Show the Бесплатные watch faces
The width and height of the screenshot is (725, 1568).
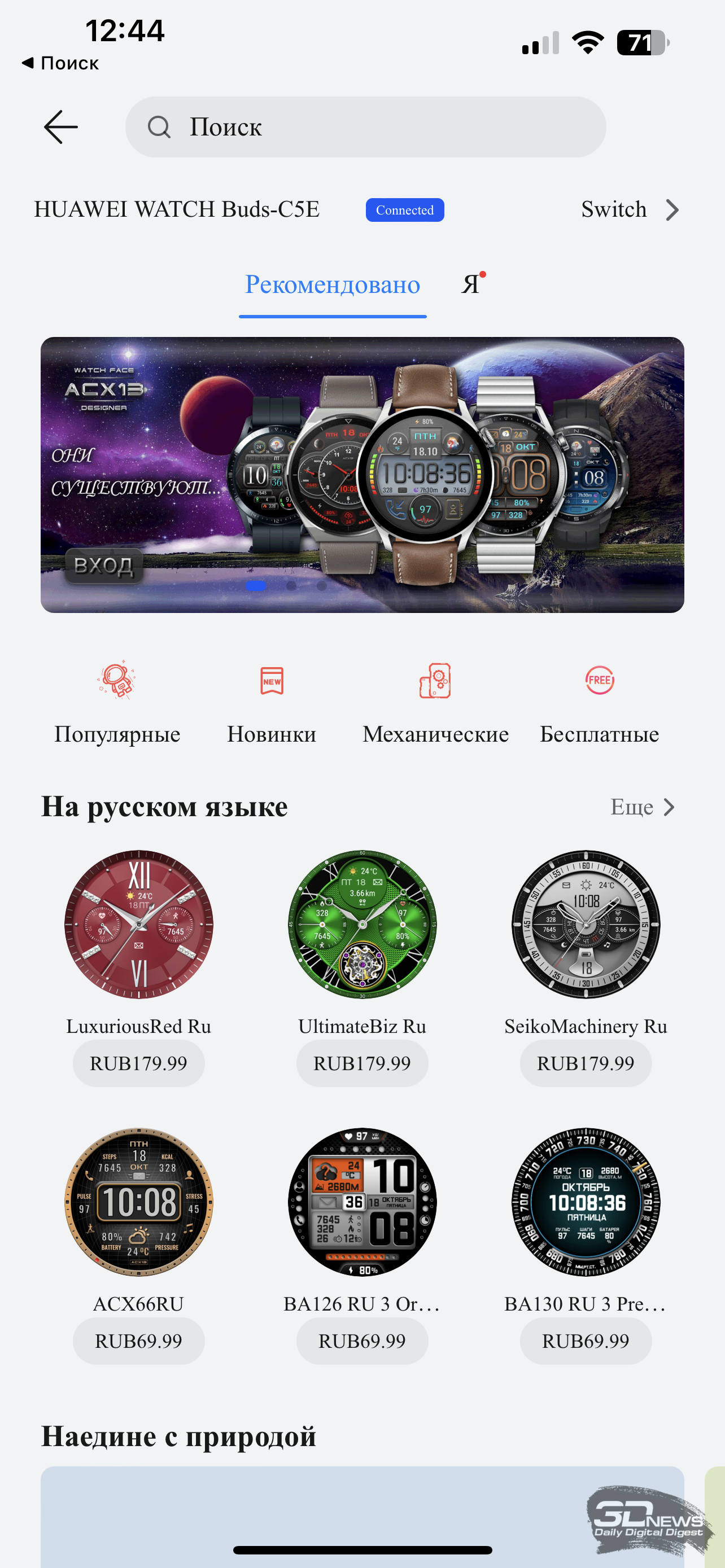600,704
